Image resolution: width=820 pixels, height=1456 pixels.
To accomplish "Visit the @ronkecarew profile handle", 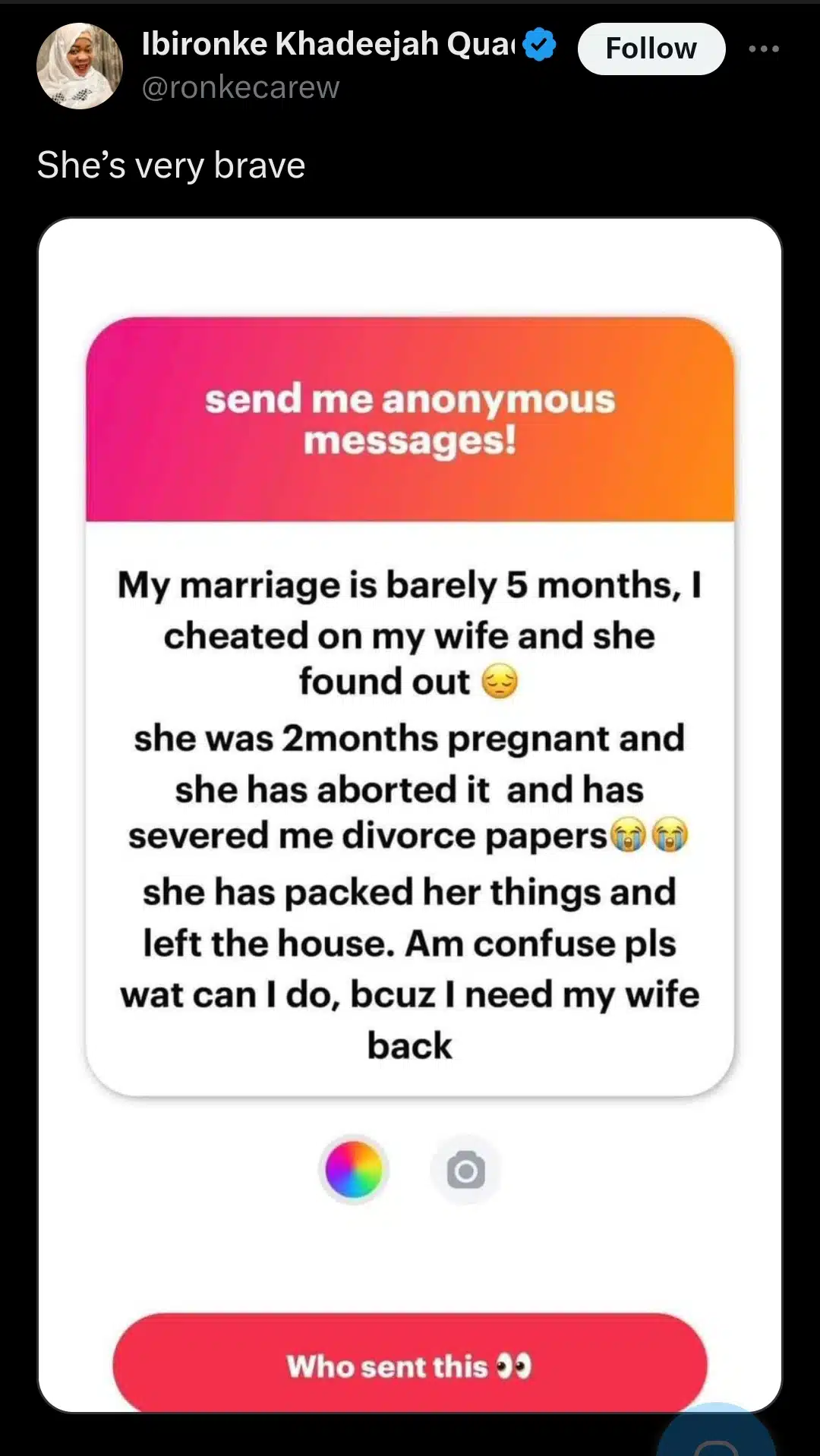I will 241,88.
